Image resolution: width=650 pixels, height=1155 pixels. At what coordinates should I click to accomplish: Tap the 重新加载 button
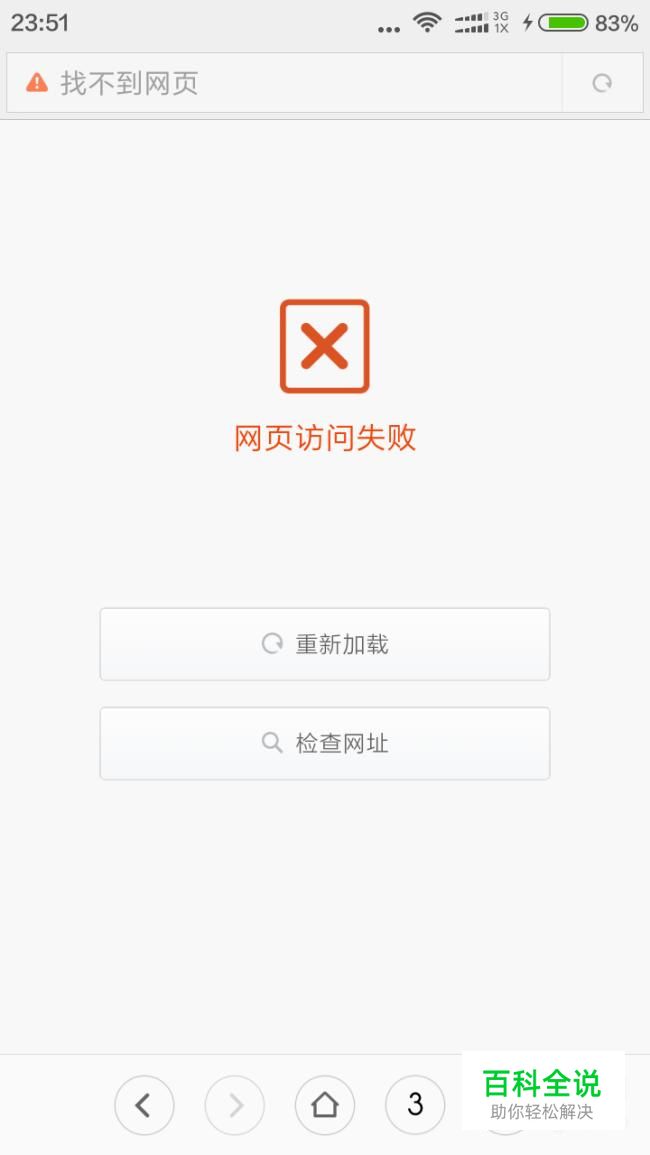click(325, 644)
